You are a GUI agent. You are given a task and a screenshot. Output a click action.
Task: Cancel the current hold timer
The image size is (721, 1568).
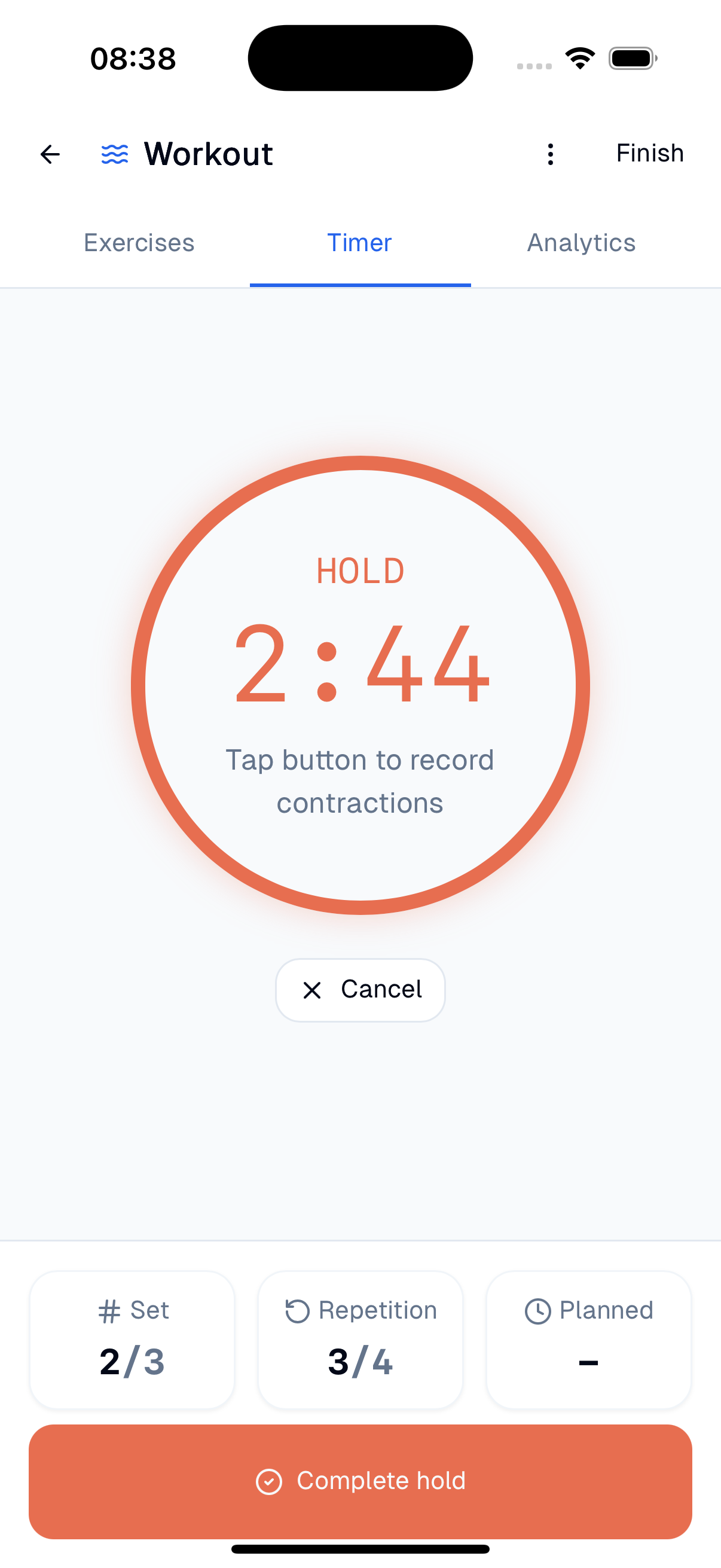pos(360,990)
